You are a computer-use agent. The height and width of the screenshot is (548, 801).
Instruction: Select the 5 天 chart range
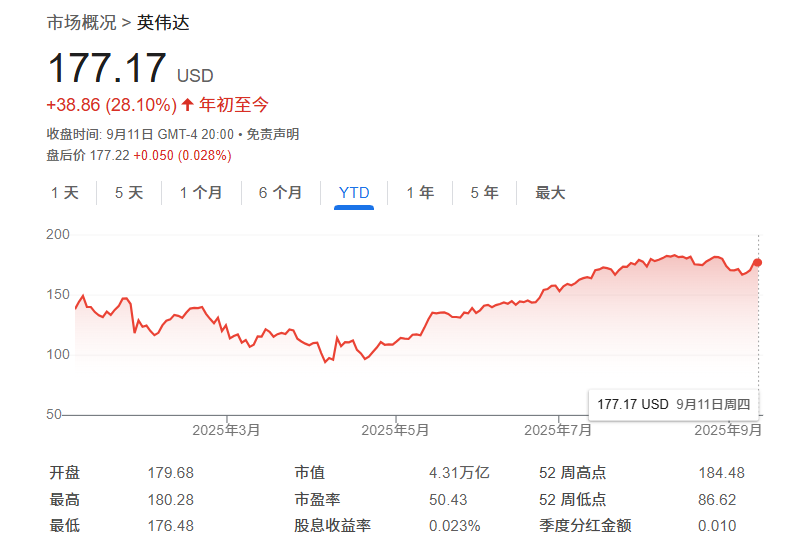coord(129,193)
